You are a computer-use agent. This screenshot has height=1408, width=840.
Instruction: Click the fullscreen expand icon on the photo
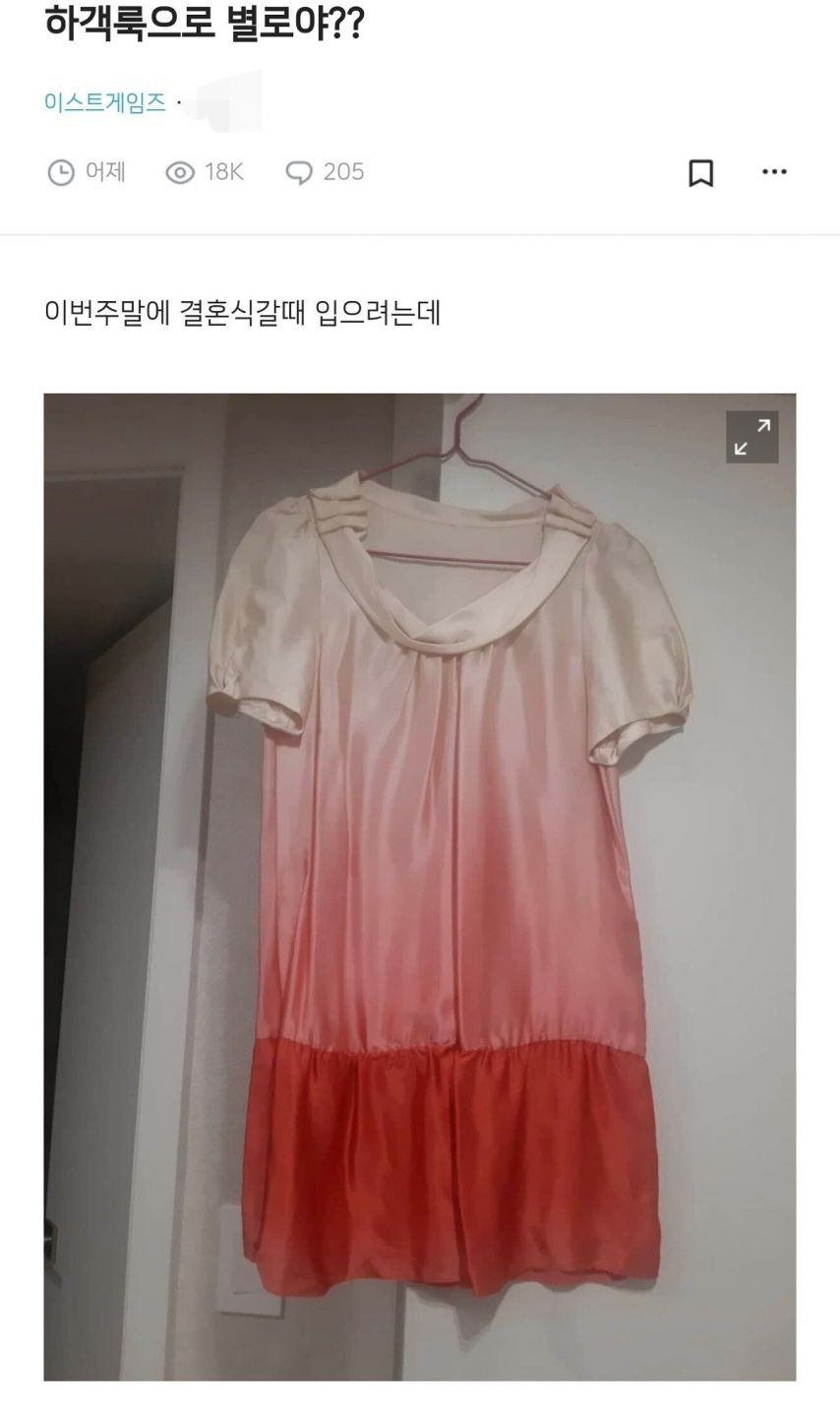[752, 436]
